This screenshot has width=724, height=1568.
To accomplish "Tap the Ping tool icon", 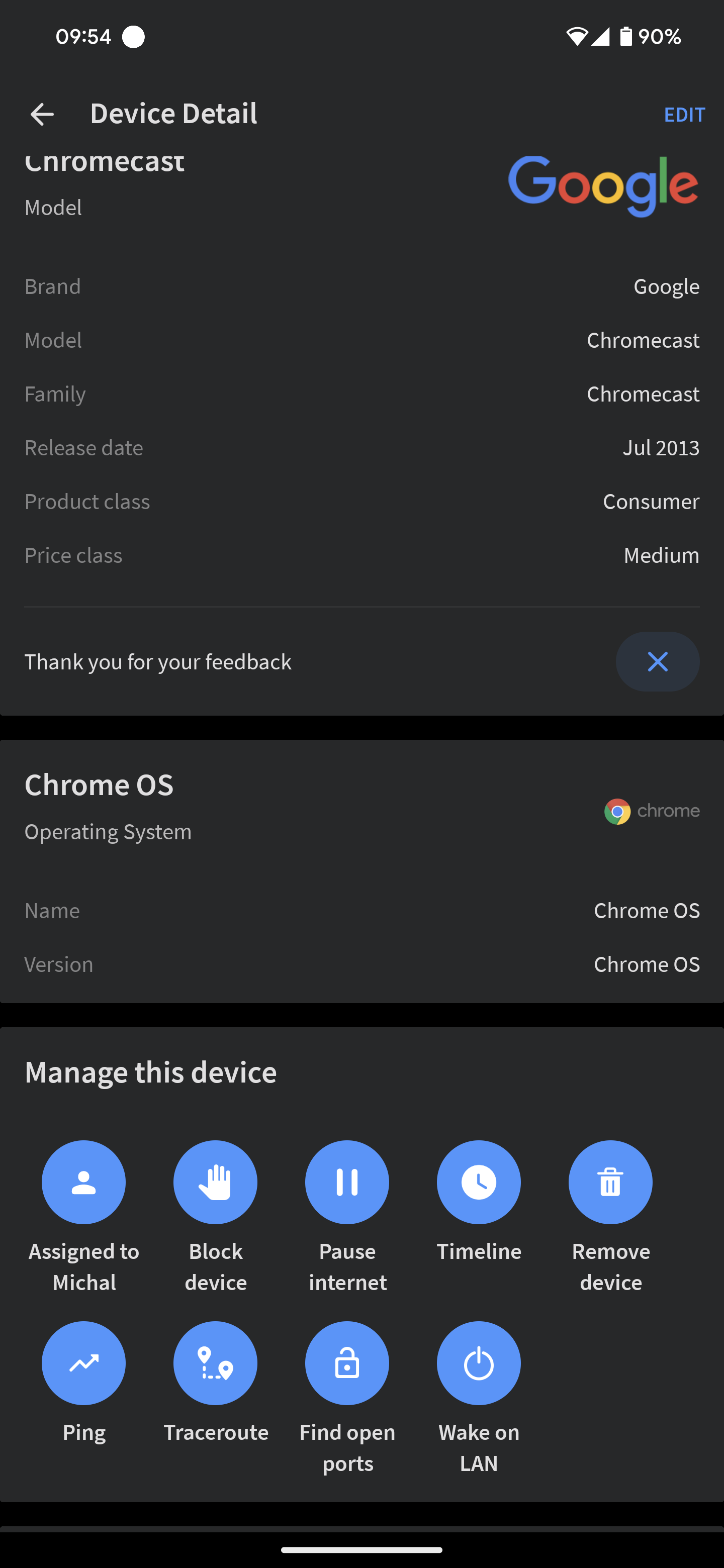I will [83, 1363].
